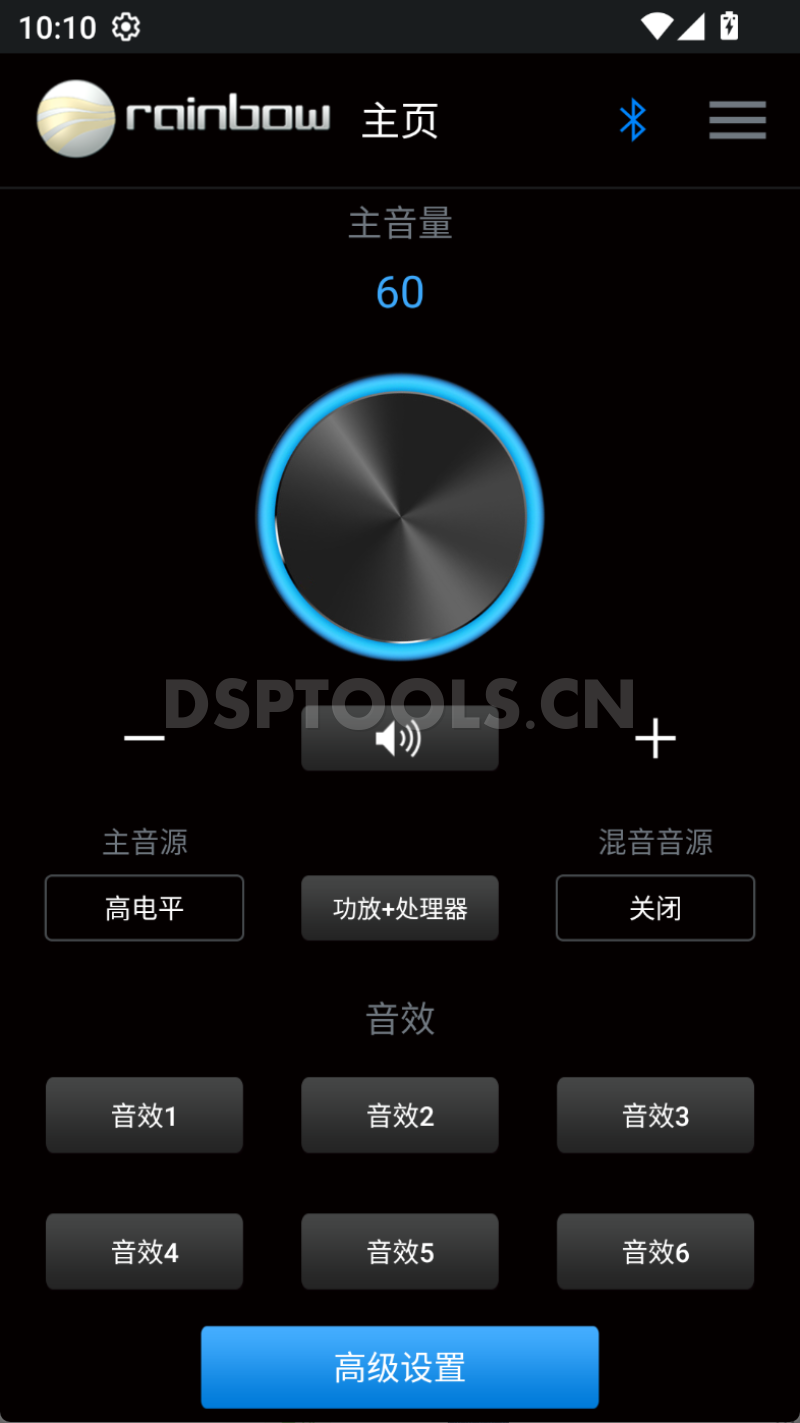Tap the volume value 60

click(400, 291)
